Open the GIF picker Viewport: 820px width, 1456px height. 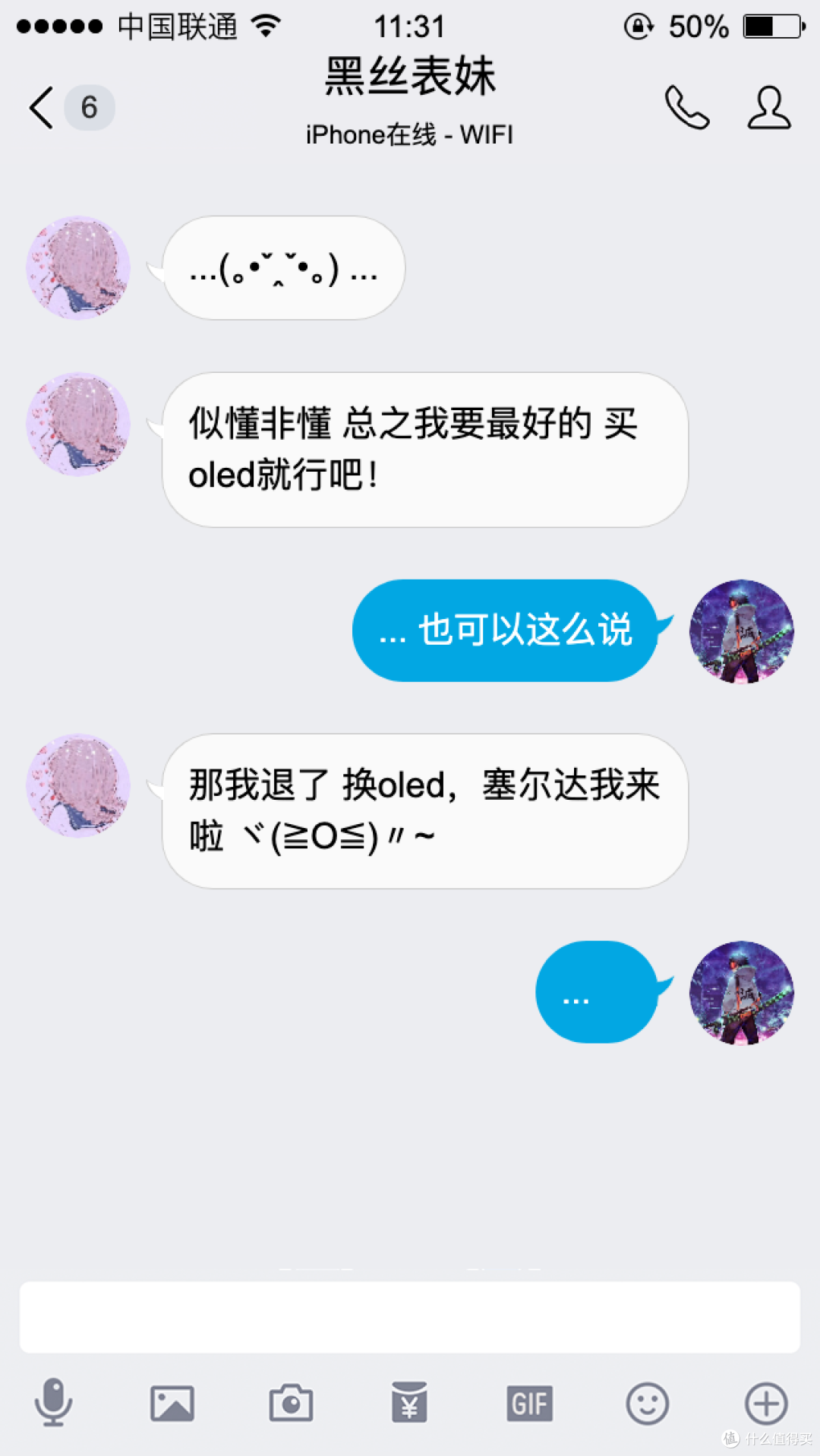click(x=529, y=1403)
